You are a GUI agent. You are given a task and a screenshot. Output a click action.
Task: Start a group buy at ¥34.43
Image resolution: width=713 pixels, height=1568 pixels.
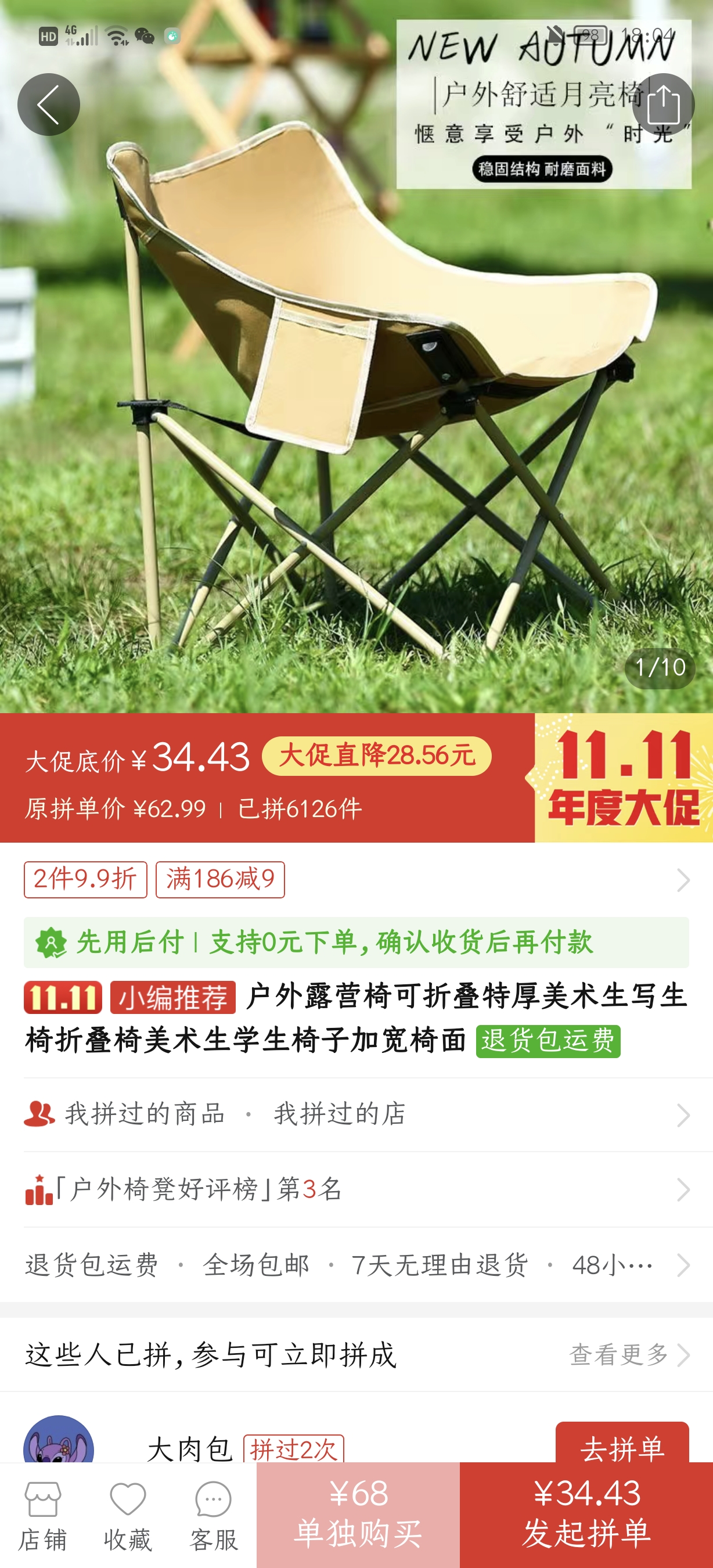pyautogui.click(x=586, y=1515)
